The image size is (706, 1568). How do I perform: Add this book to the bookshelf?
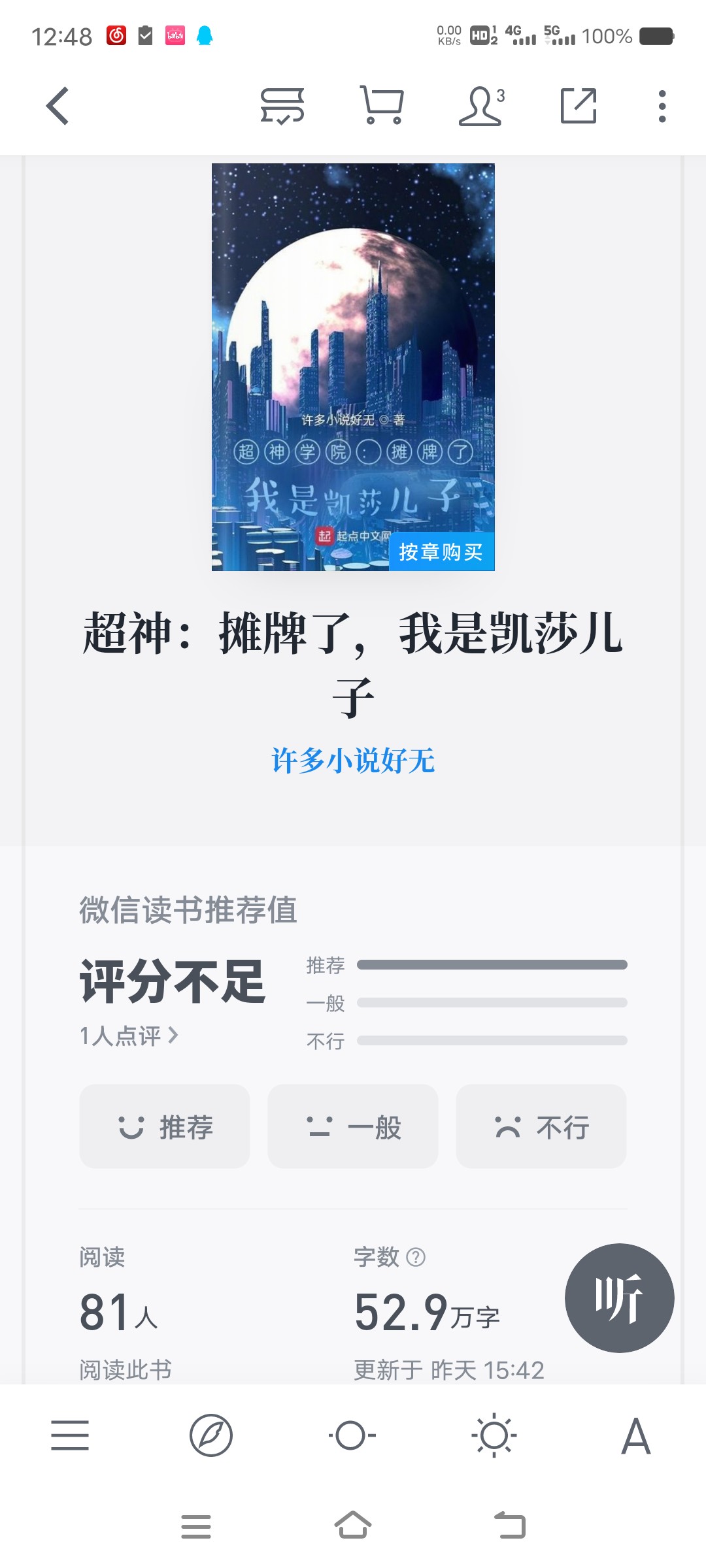click(x=282, y=106)
